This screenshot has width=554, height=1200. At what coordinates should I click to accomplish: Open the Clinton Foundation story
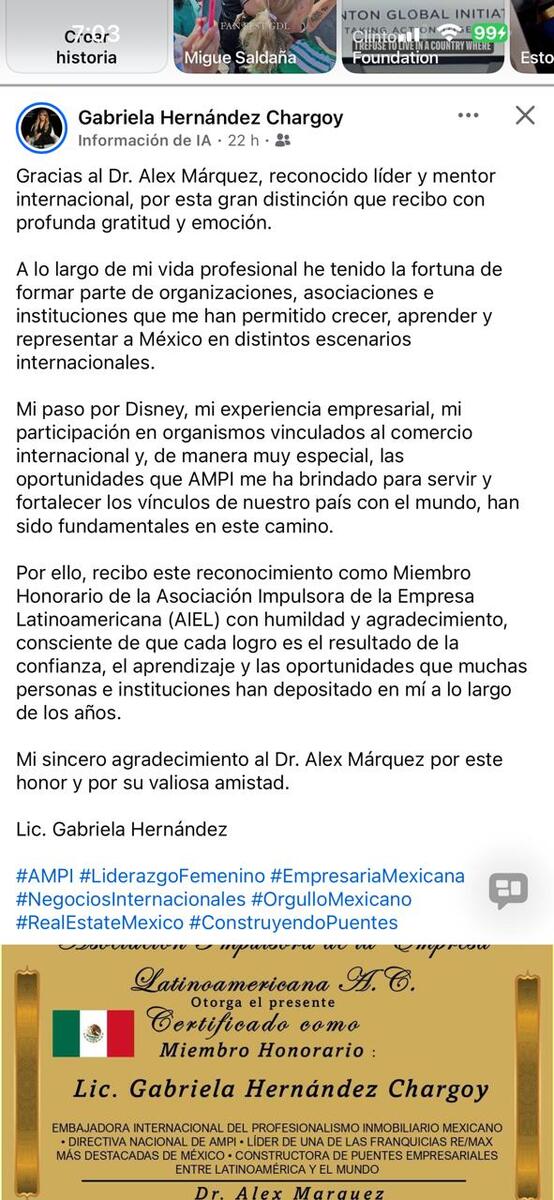click(423, 36)
